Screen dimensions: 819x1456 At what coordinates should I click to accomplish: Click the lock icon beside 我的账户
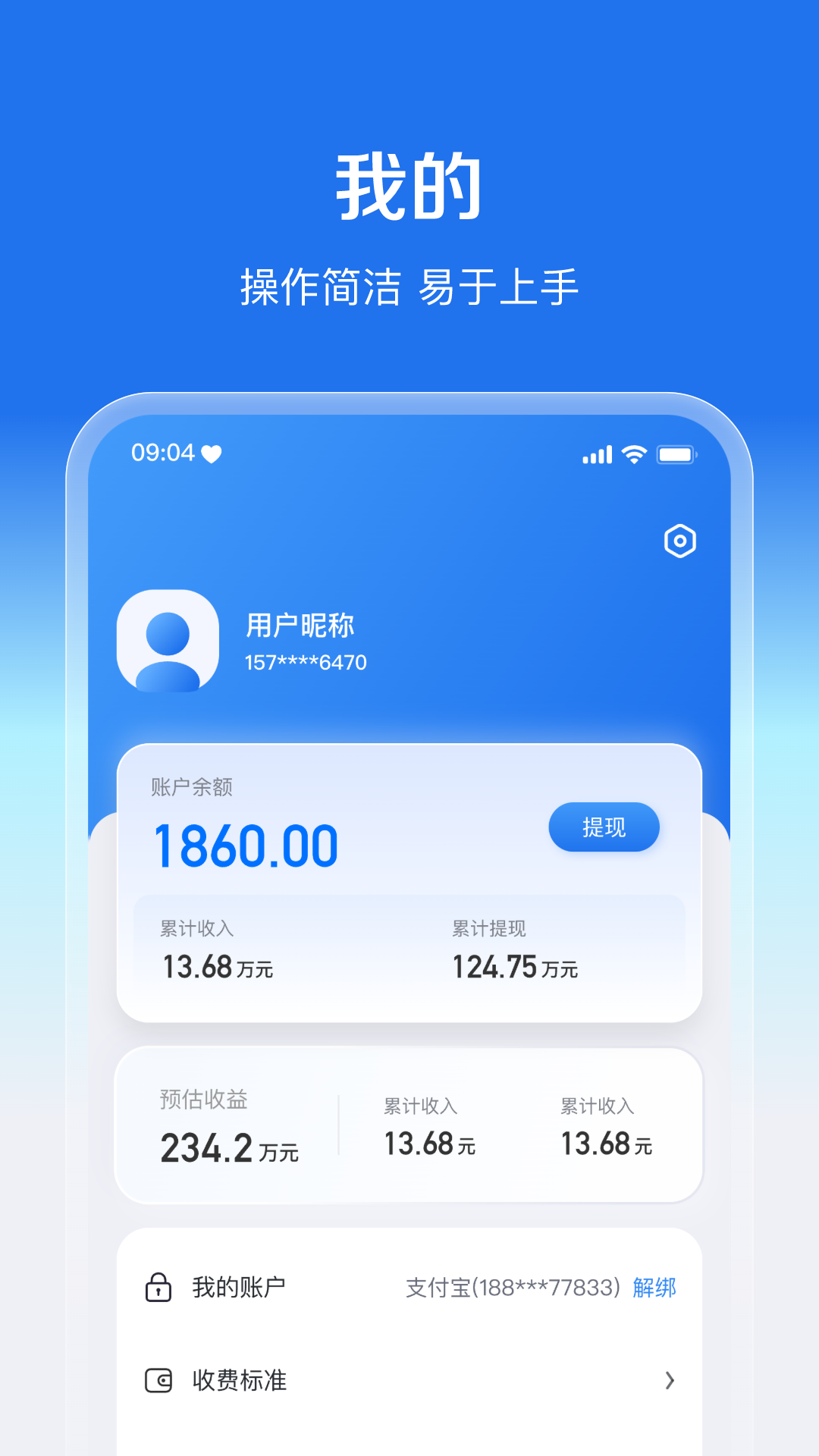coord(158,1287)
